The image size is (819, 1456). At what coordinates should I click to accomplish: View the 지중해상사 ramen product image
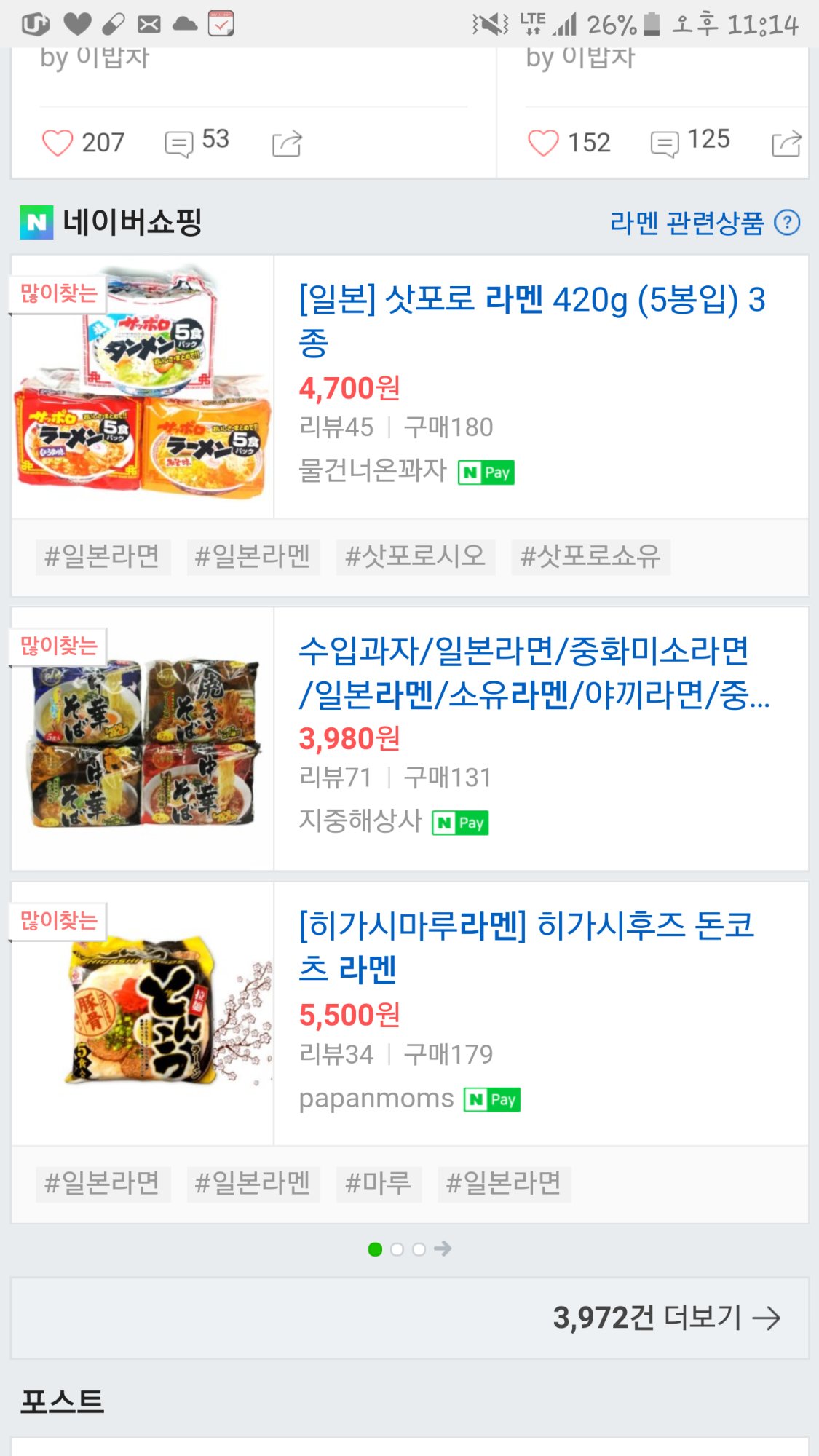pyautogui.click(x=143, y=739)
